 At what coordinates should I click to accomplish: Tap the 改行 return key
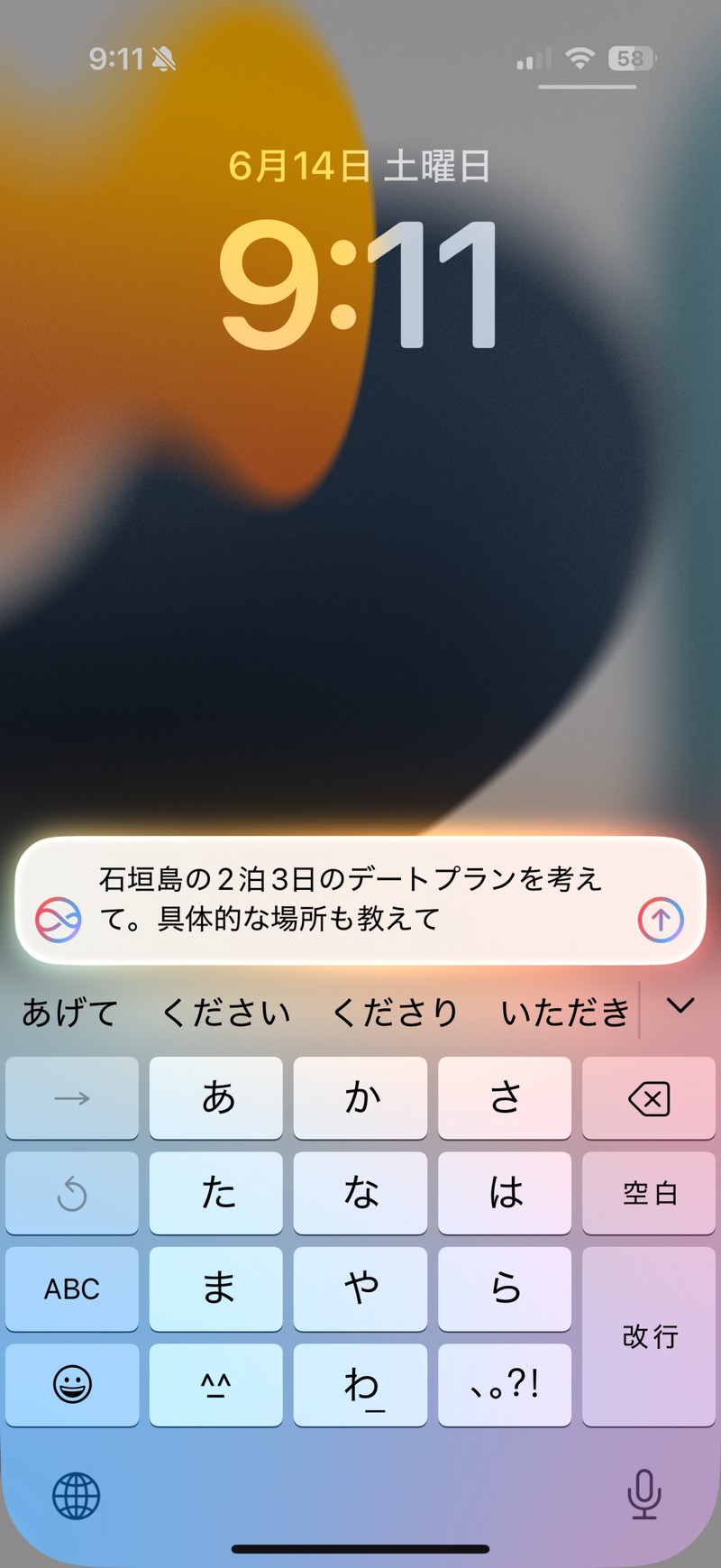[x=648, y=1336]
